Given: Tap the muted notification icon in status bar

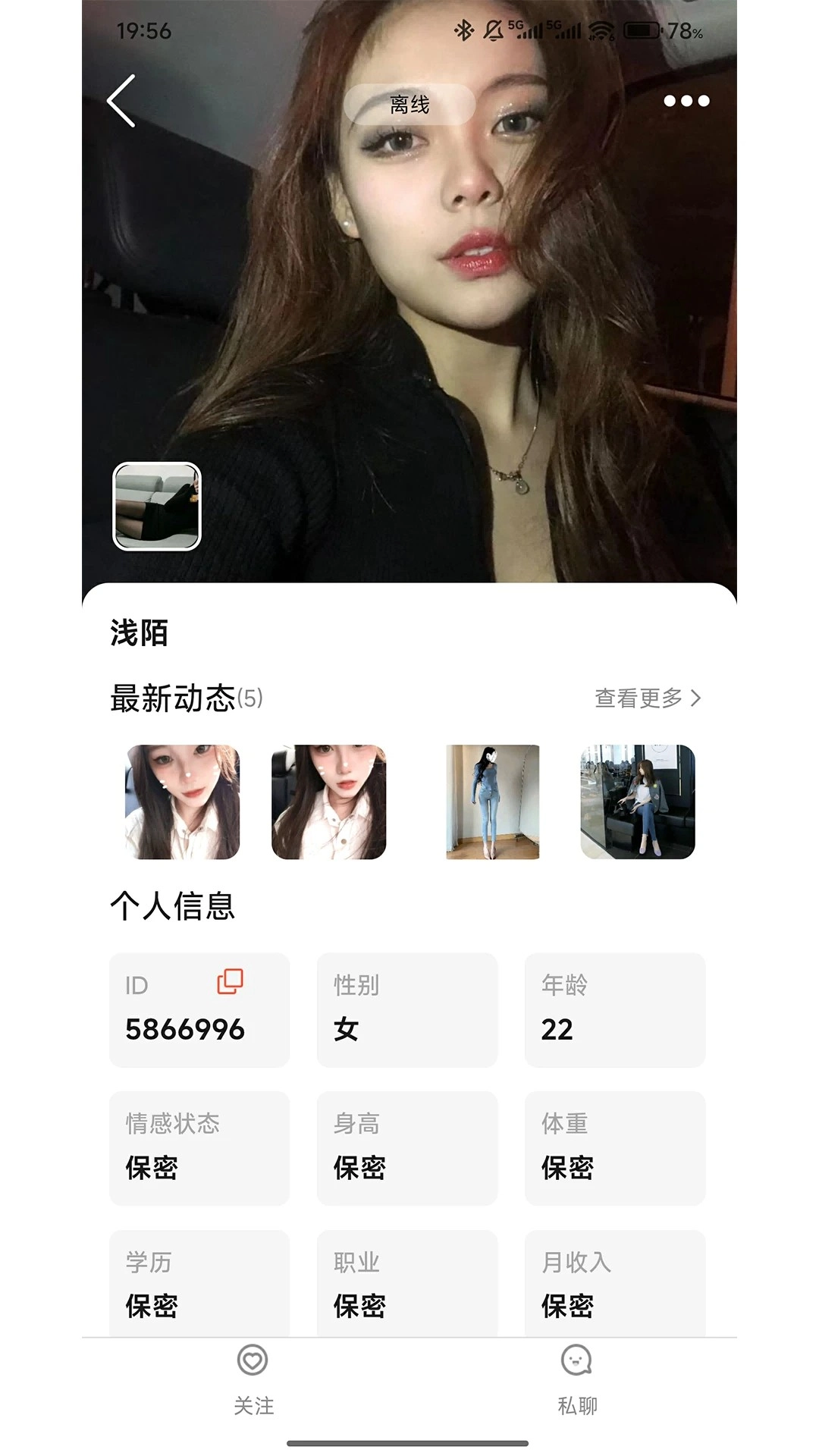Looking at the screenshot, I should click(491, 30).
